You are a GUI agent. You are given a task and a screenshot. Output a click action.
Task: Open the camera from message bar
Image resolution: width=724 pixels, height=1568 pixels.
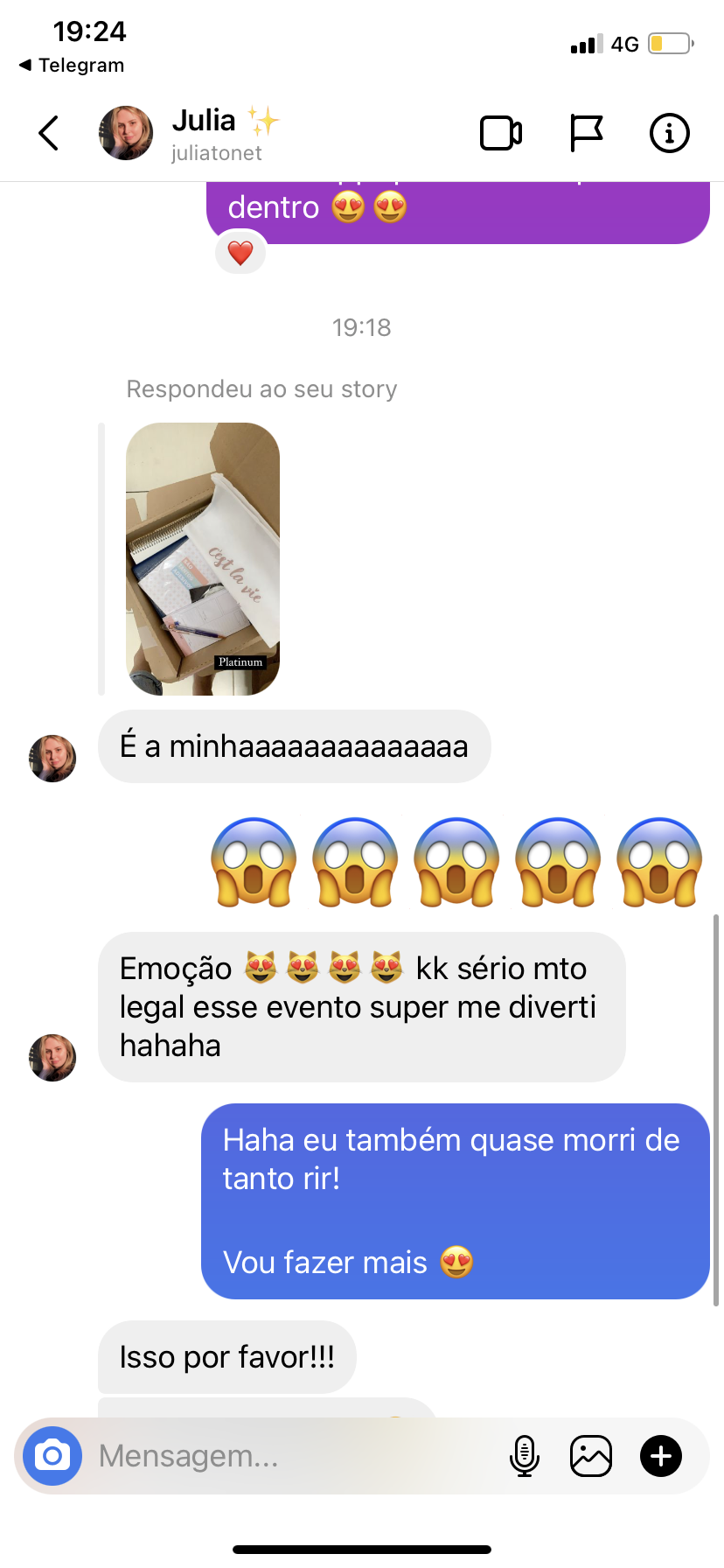coord(52,1456)
